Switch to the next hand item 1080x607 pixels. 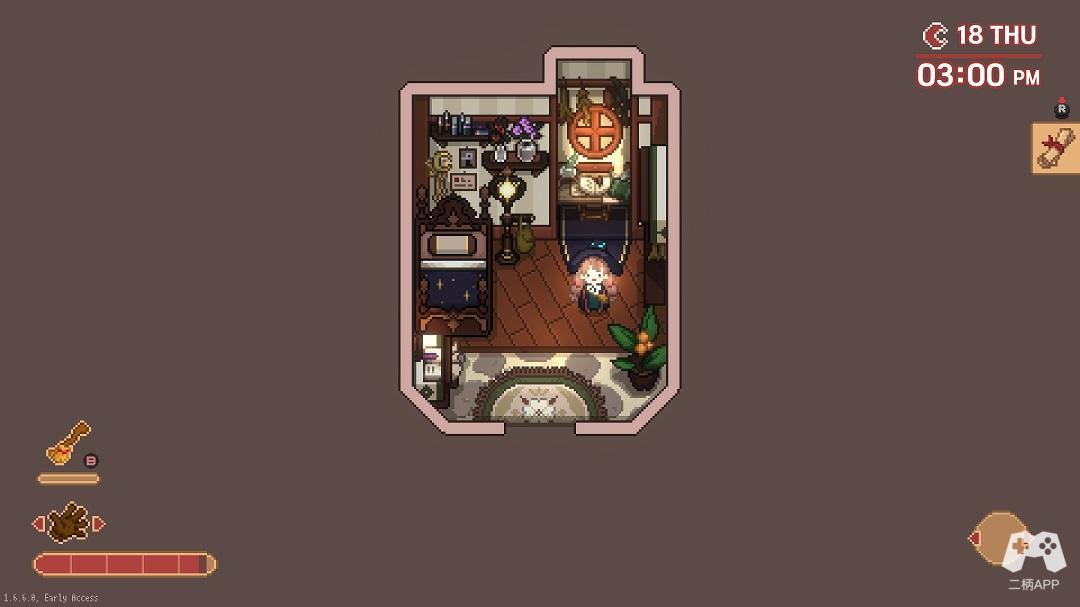[99, 523]
